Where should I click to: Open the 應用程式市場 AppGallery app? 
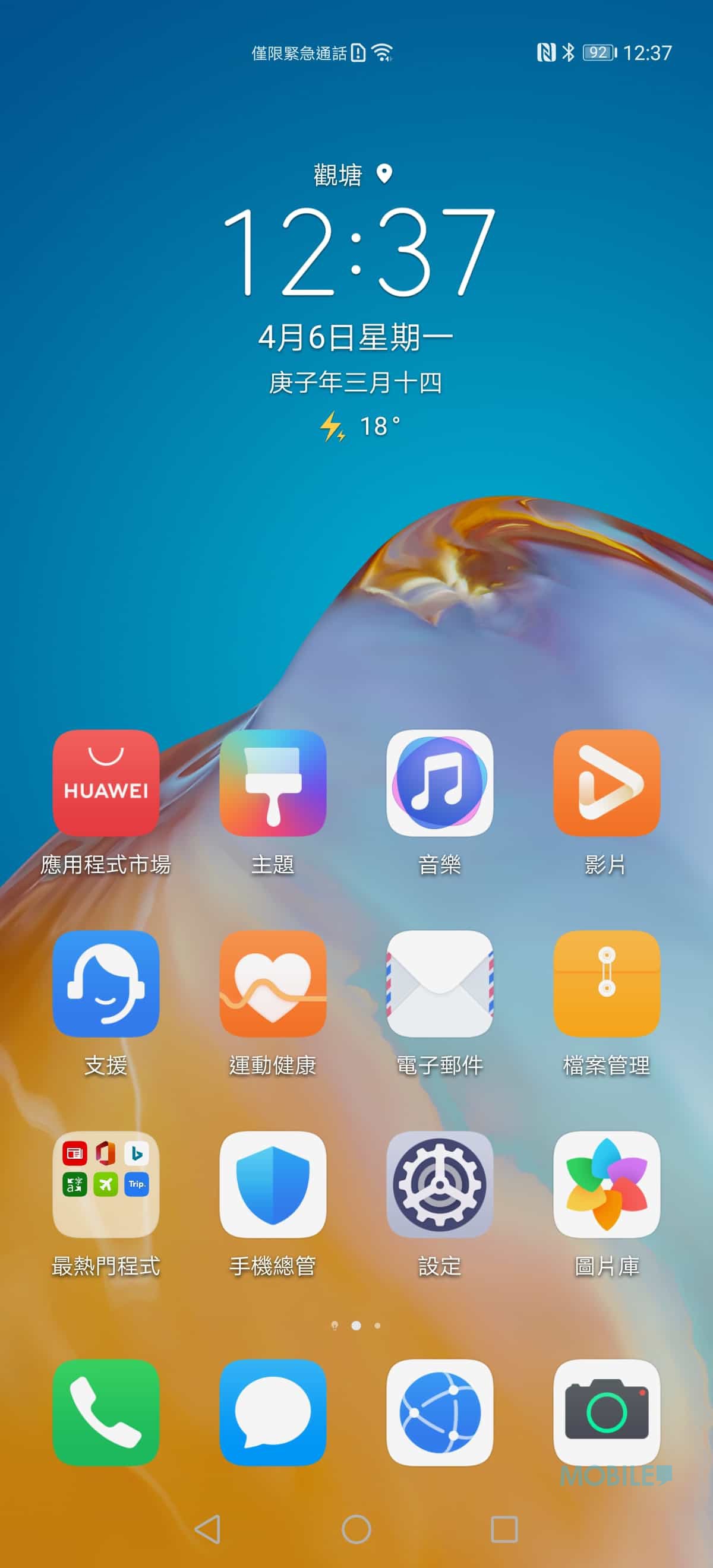point(106,783)
